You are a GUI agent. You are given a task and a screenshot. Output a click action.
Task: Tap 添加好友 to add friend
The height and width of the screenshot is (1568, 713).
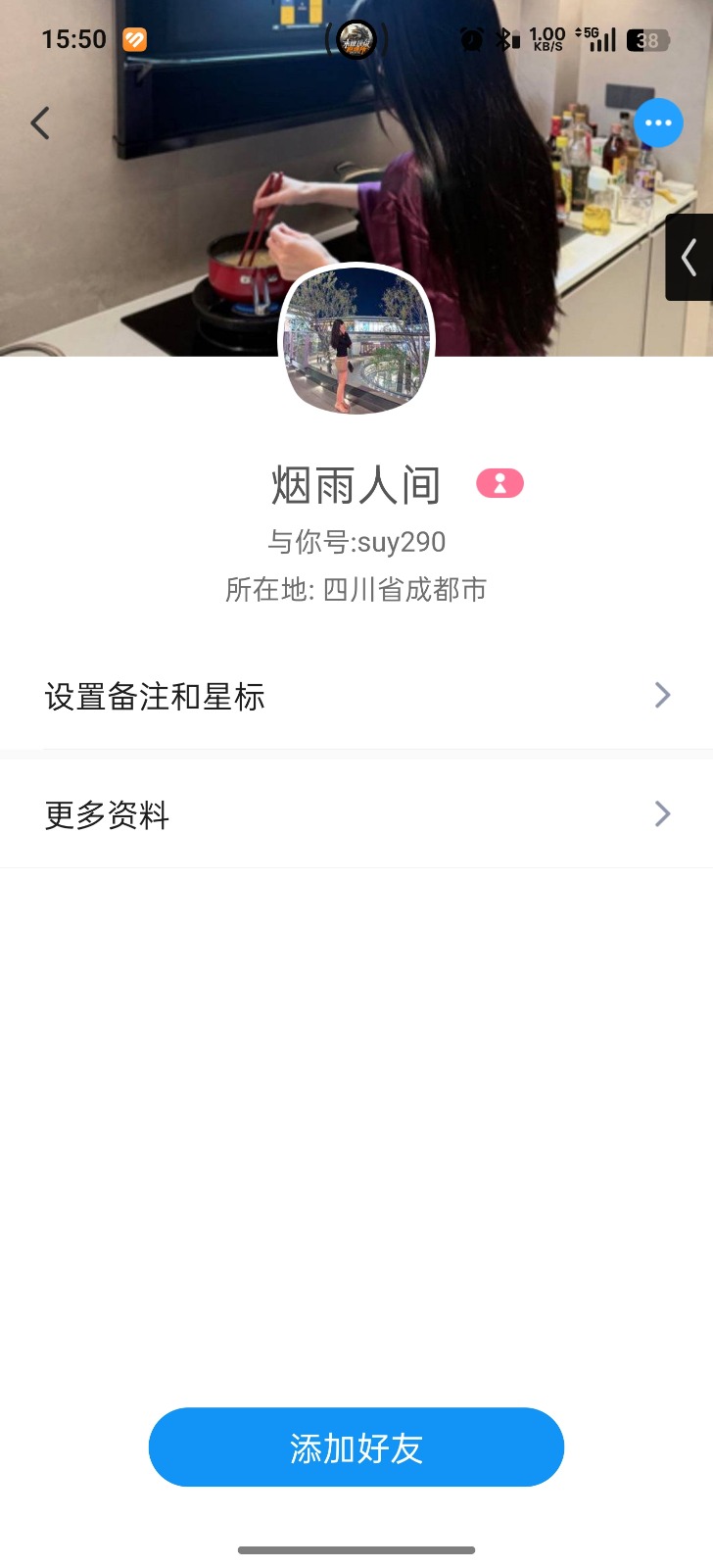(x=356, y=1447)
